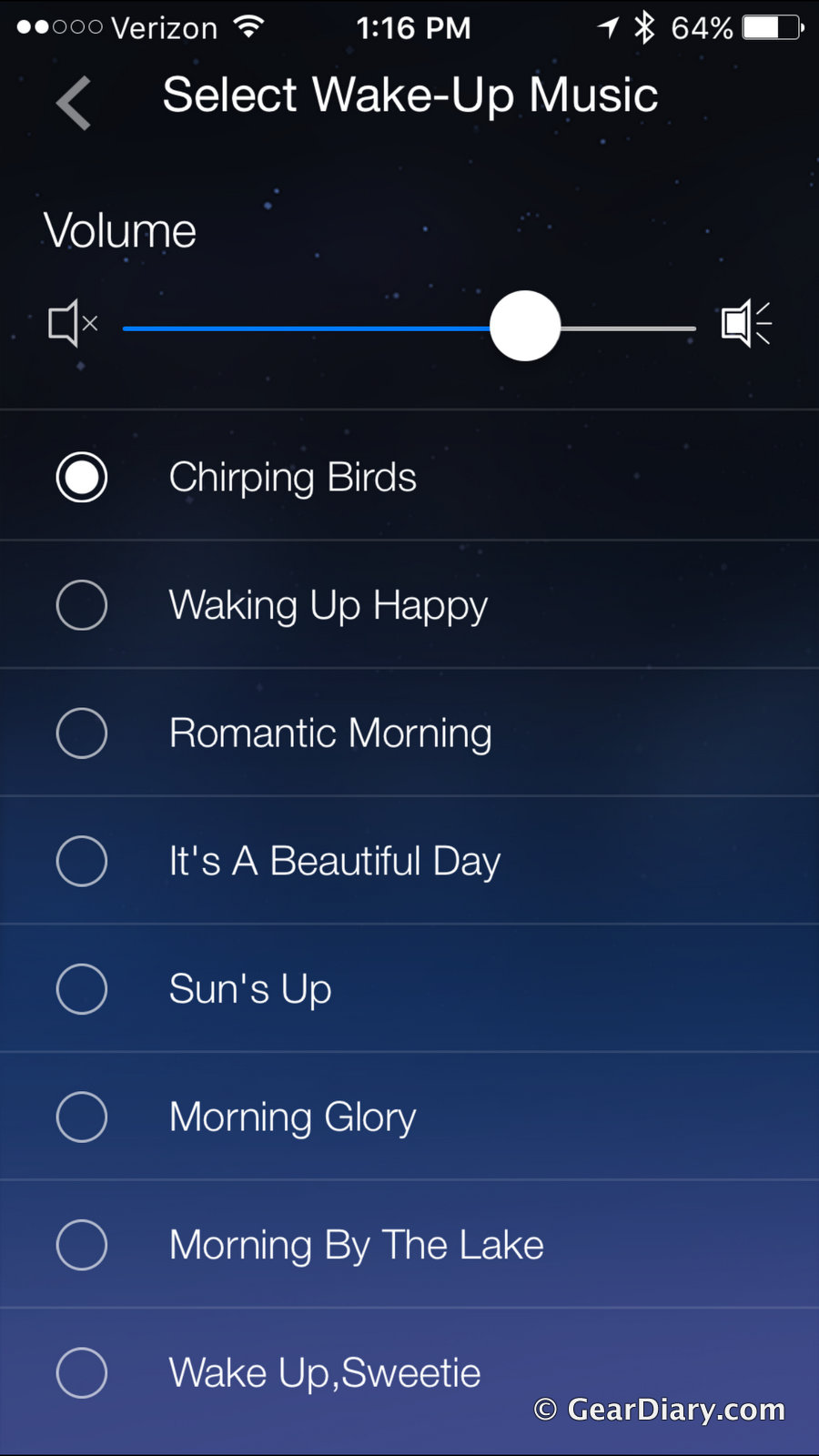Tap the 1:16 PM clock display
Viewport: 819px width, 1456px height.
click(x=415, y=26)
